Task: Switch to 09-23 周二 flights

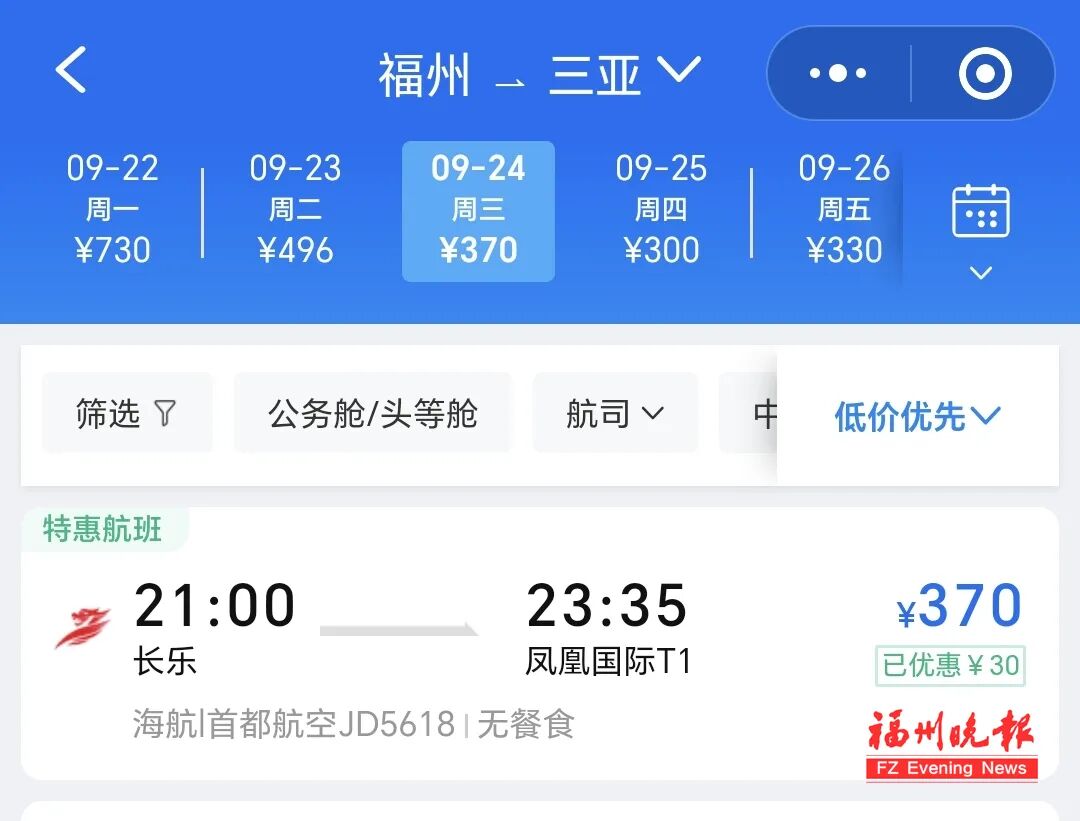Action: (x=295, y=210)
